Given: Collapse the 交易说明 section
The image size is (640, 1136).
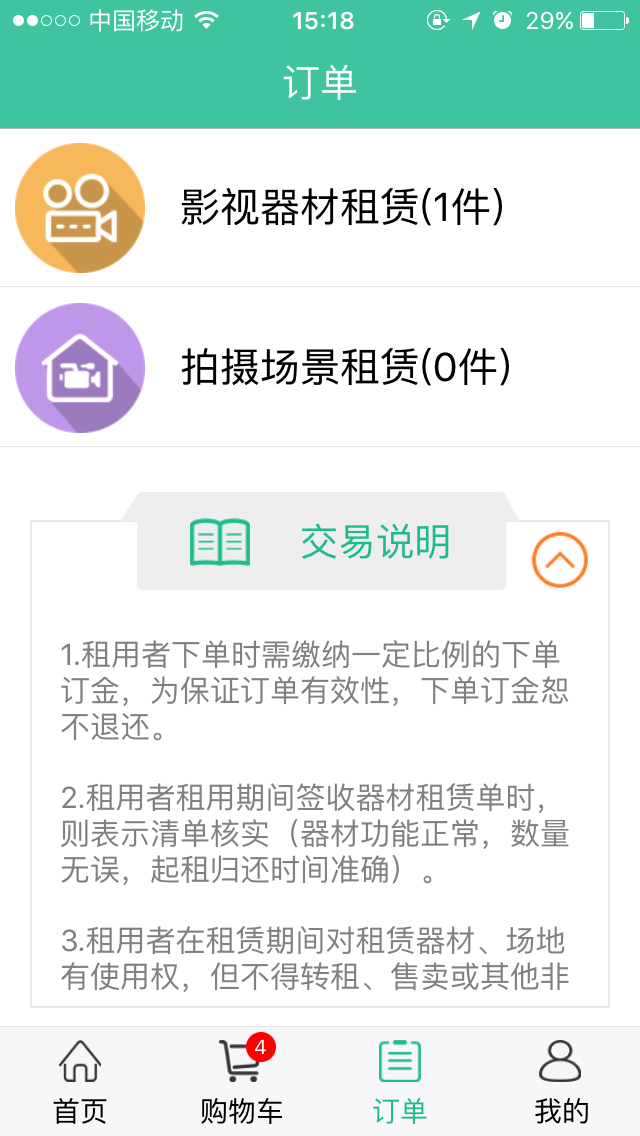Looking at the screenshot, I should click(559, 560).
